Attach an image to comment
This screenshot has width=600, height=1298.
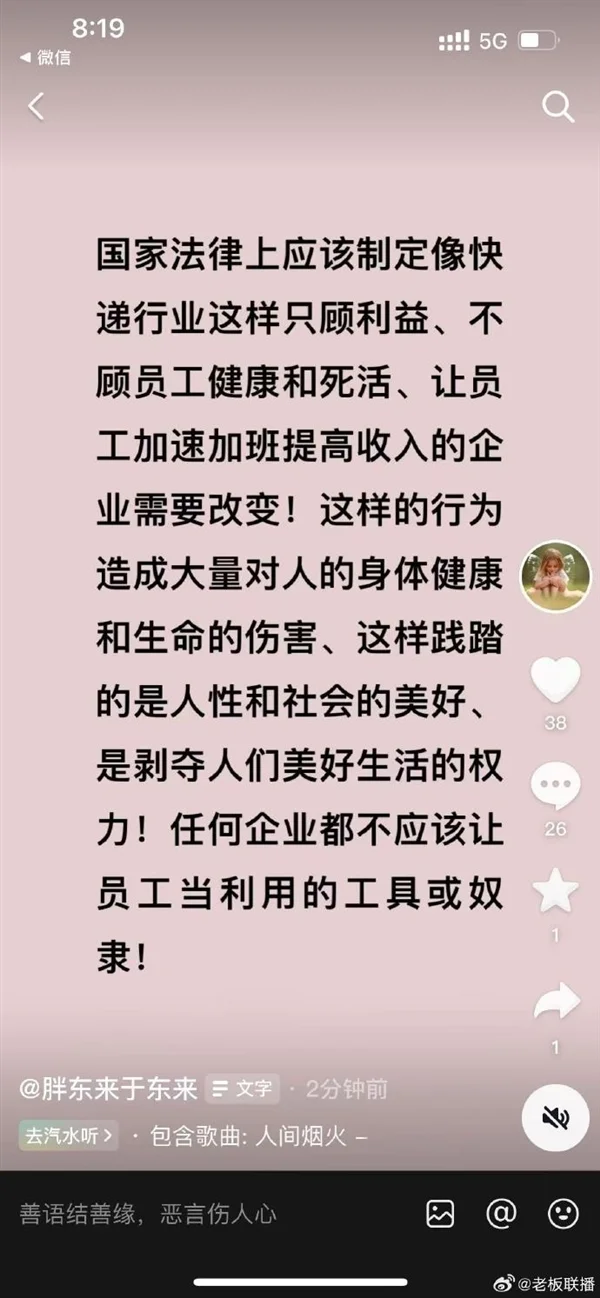point(440,1214)
